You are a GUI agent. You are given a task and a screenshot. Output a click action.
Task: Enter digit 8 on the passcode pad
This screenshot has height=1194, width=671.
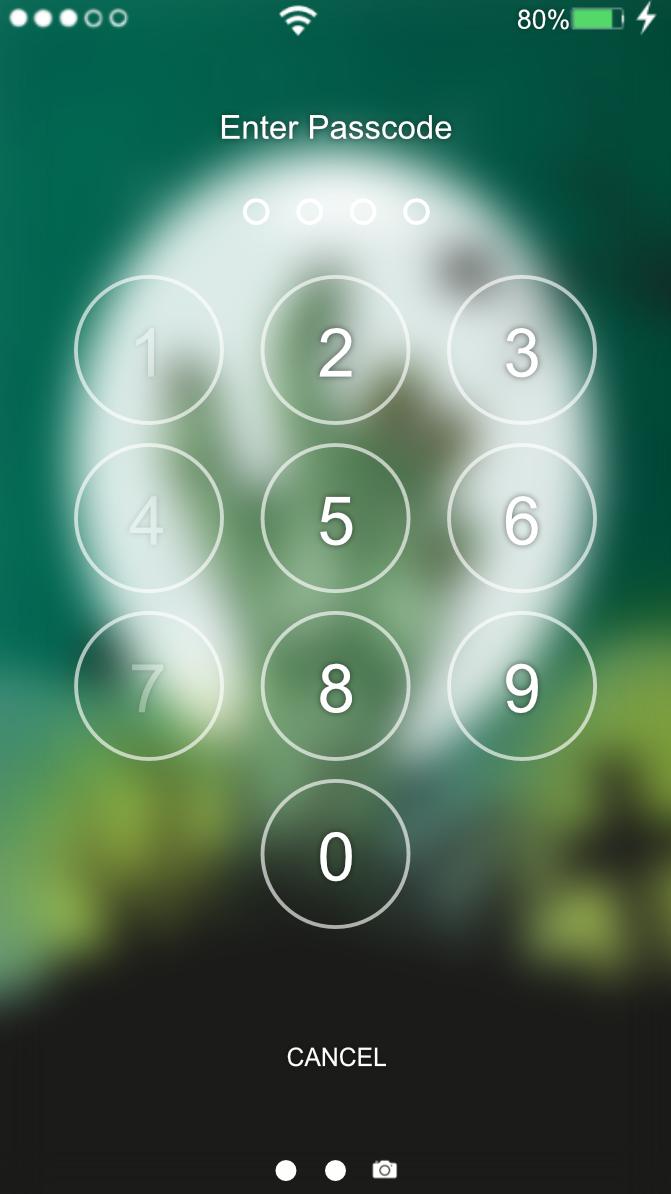pos(335,686)
